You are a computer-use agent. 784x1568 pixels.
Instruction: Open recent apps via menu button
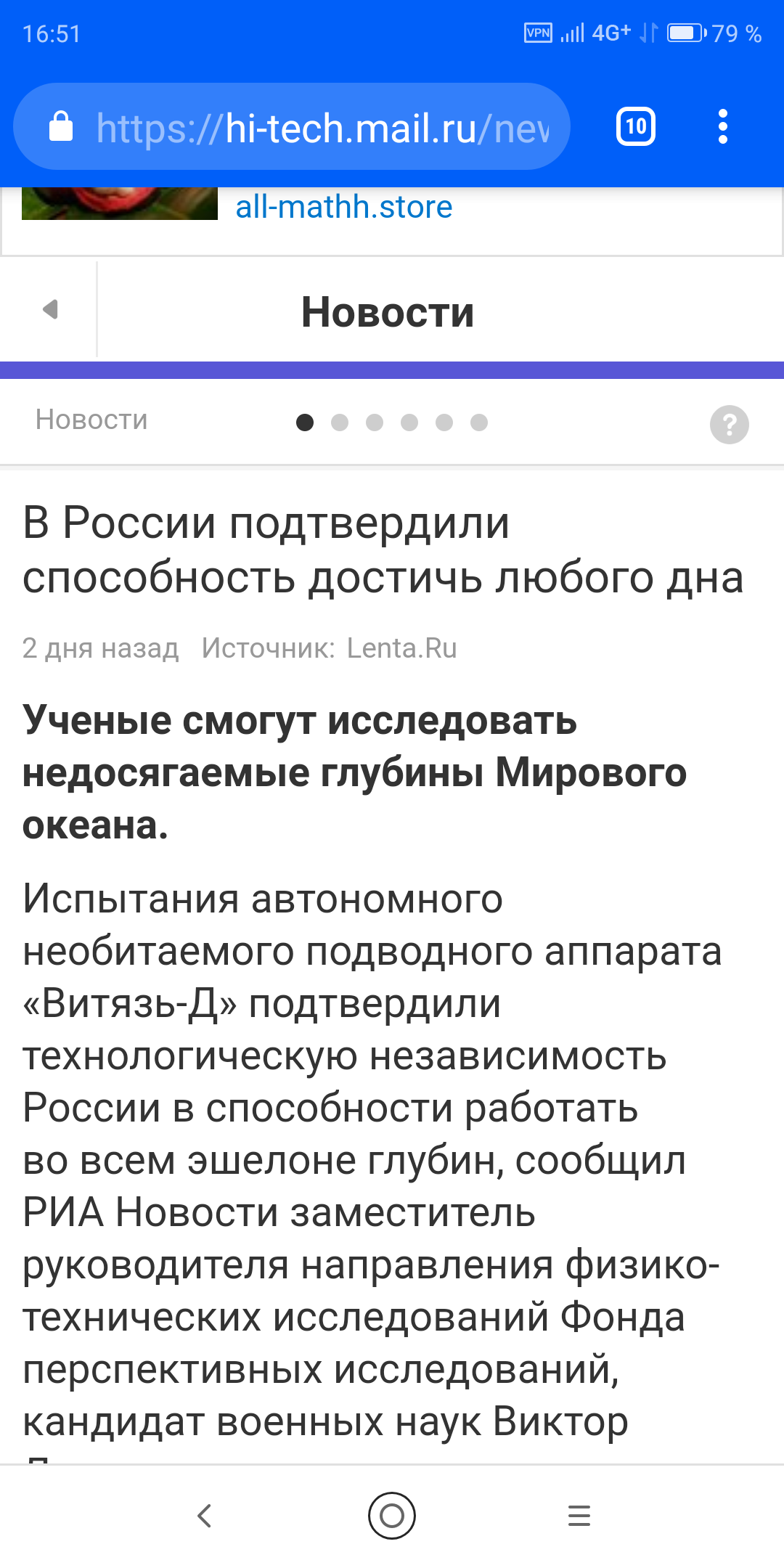pos(579,1516)
